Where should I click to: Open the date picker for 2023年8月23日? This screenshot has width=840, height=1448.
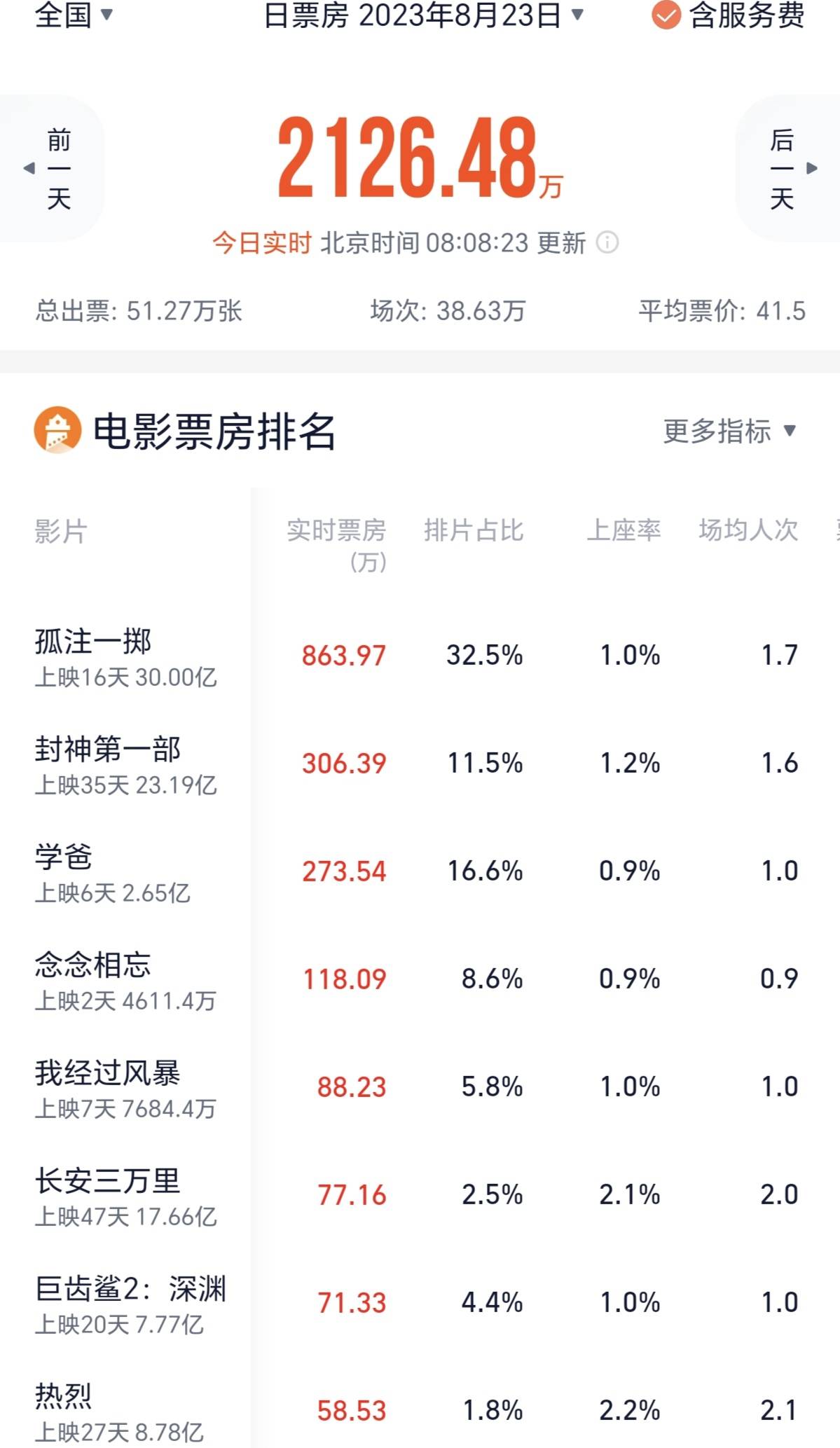tap(422, 15)
